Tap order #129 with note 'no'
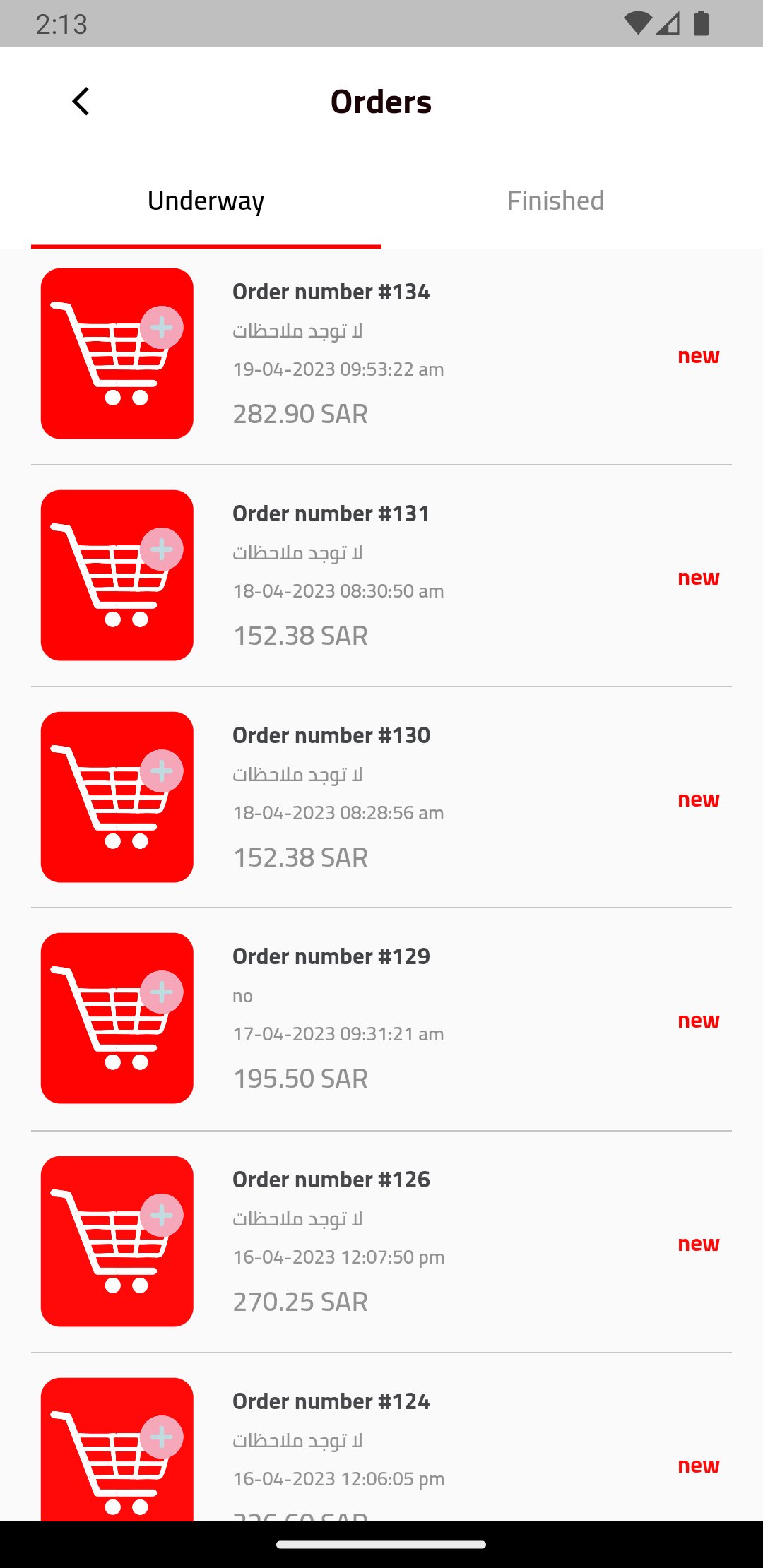Image resolution: width=763 pixels, height=1568 pixels. [381, 1018]
